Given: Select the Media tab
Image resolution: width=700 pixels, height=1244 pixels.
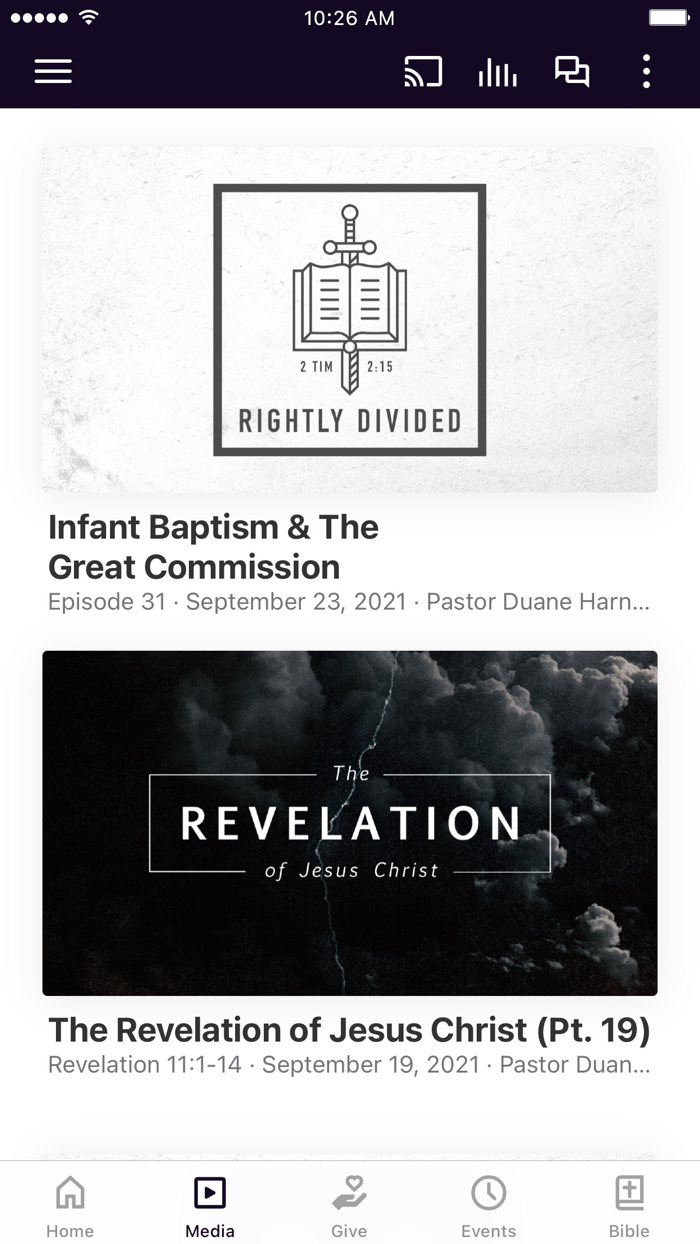Looking at the screenshot, I should click(210, 1204).
